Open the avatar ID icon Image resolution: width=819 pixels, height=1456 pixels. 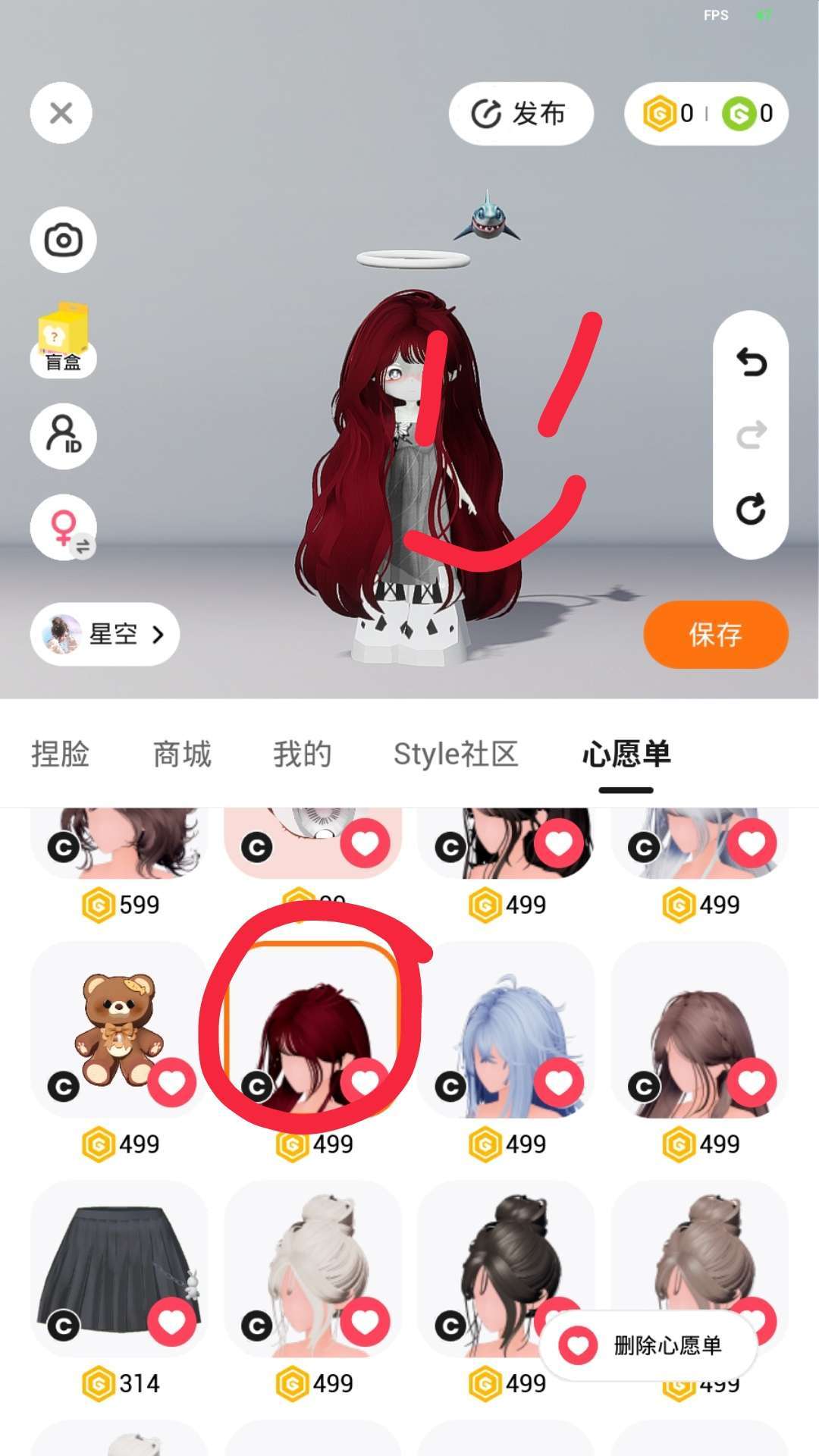(63, 436)
